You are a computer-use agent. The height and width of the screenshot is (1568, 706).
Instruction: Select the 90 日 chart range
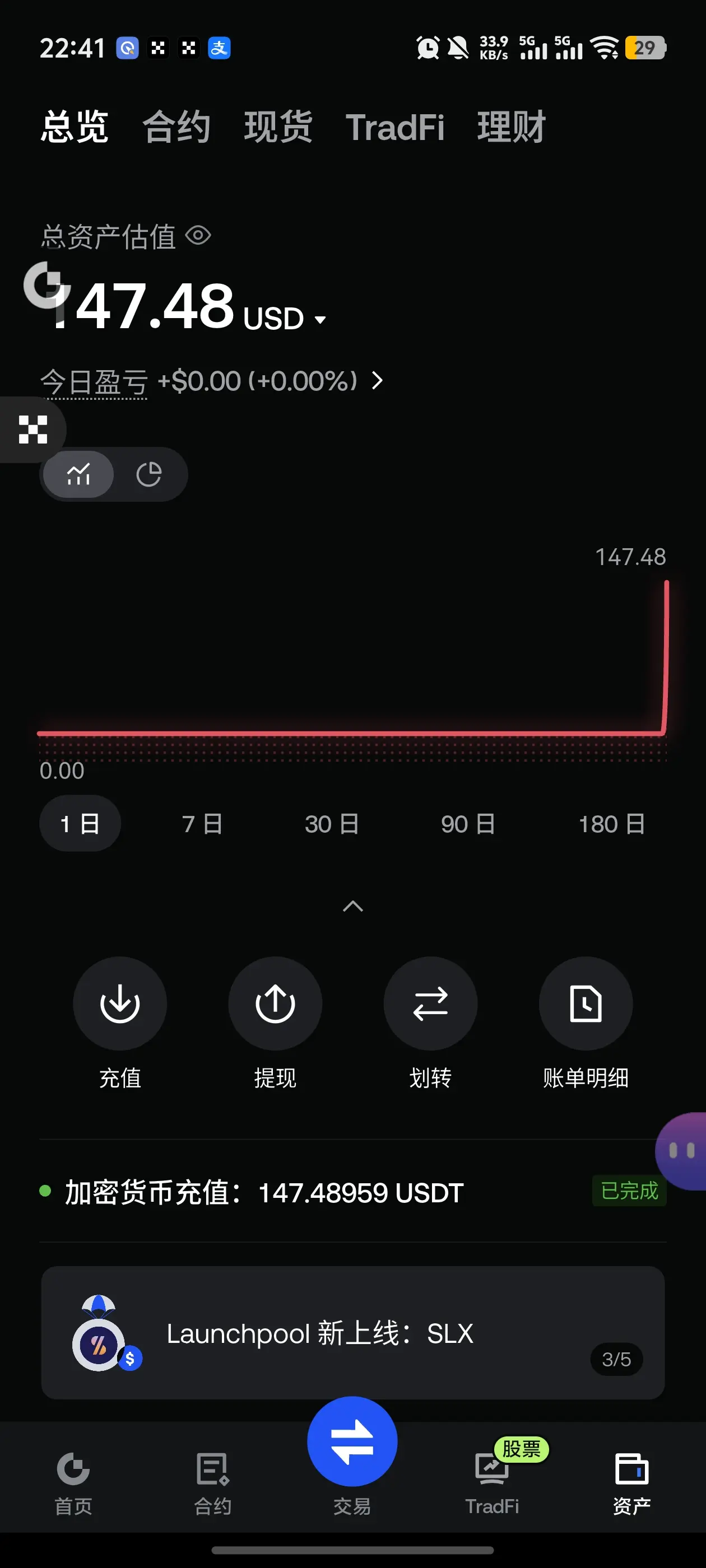click(x=468, y=824)
